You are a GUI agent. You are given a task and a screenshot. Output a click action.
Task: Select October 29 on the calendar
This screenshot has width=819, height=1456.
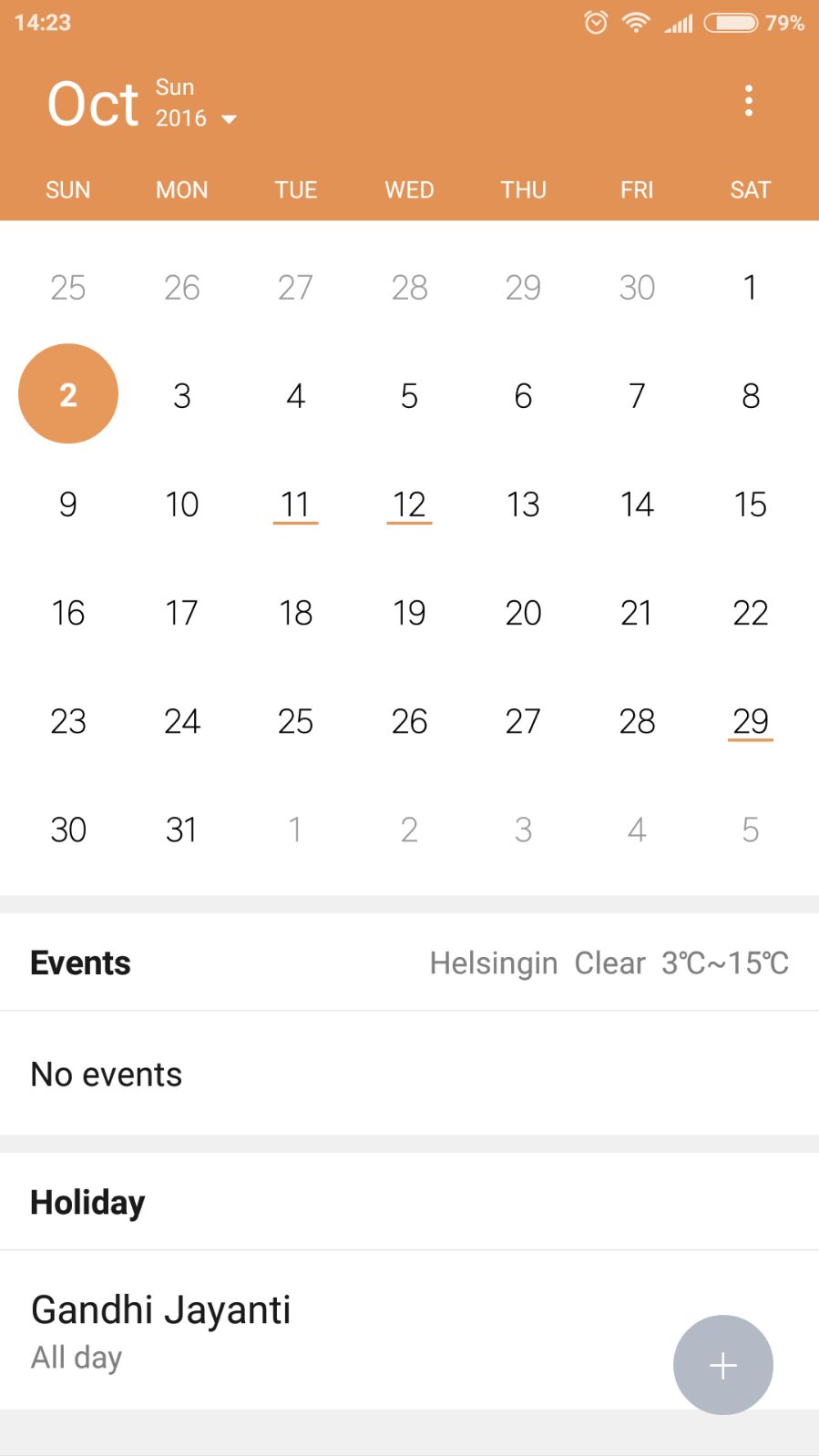pos(751,721)
